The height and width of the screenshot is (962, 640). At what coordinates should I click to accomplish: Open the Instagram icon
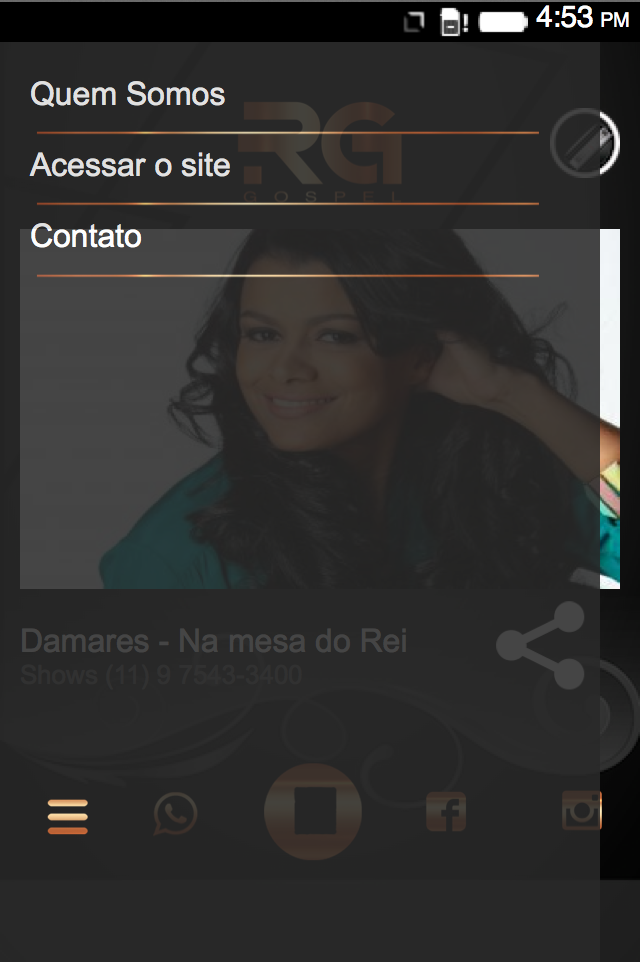pyautogui.click(x=581, y=811)
